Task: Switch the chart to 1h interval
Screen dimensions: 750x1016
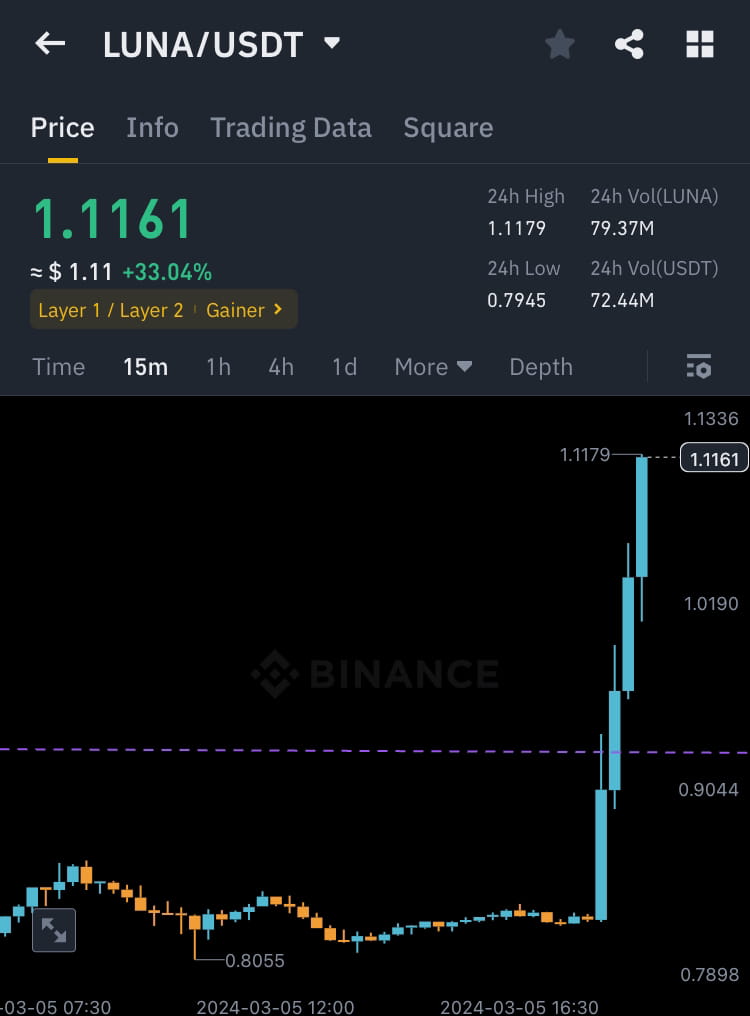Action: [218, 367]
